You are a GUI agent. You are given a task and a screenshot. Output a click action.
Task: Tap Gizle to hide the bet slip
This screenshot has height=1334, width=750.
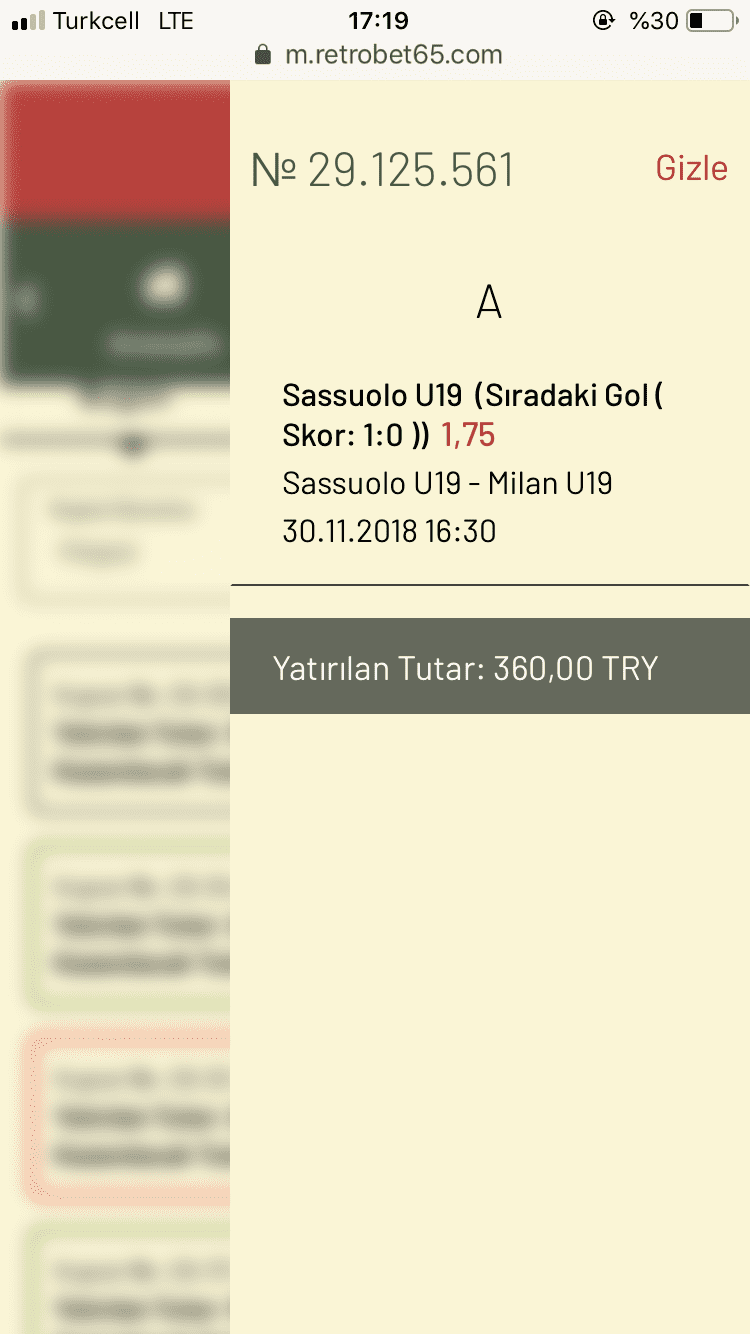tap(691, 168)
